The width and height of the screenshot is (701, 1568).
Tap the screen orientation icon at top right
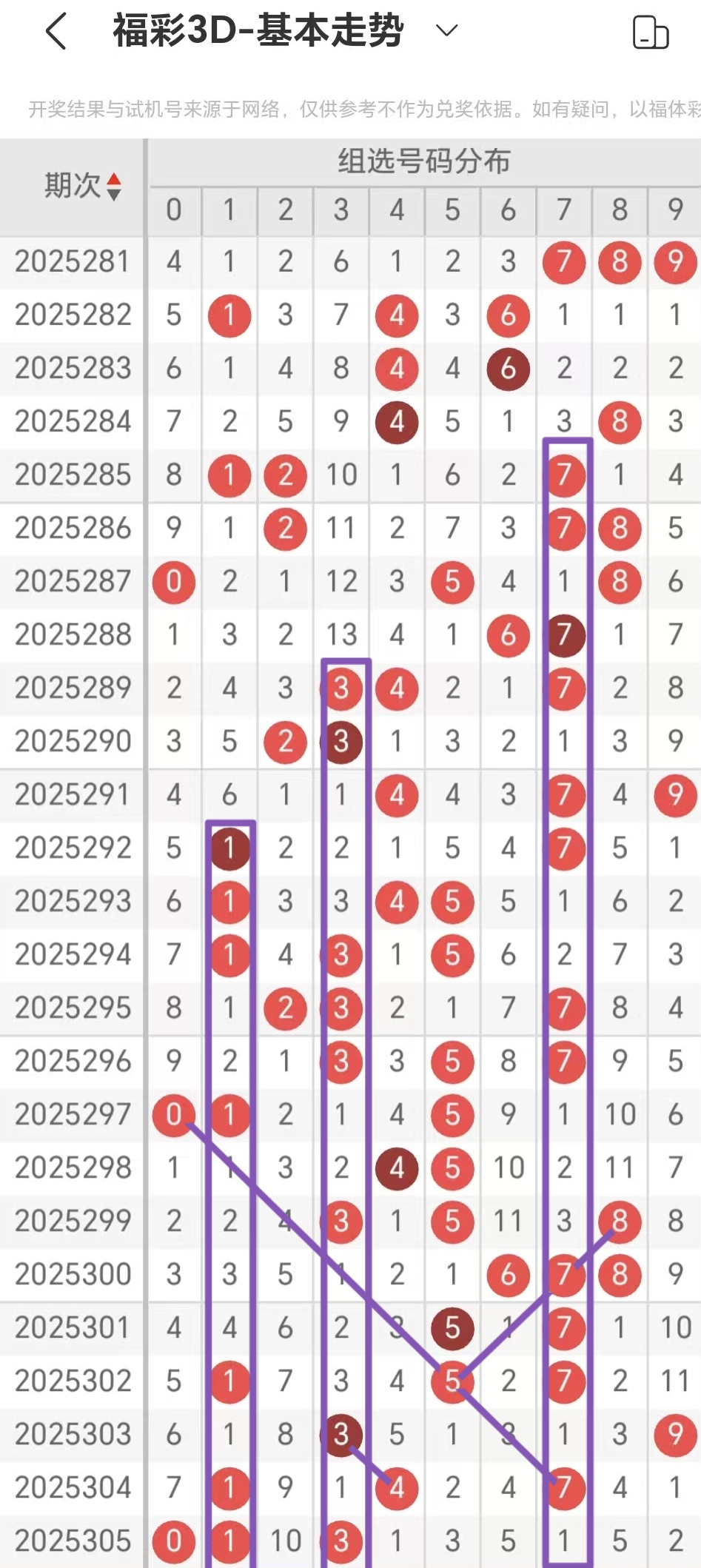651,33
